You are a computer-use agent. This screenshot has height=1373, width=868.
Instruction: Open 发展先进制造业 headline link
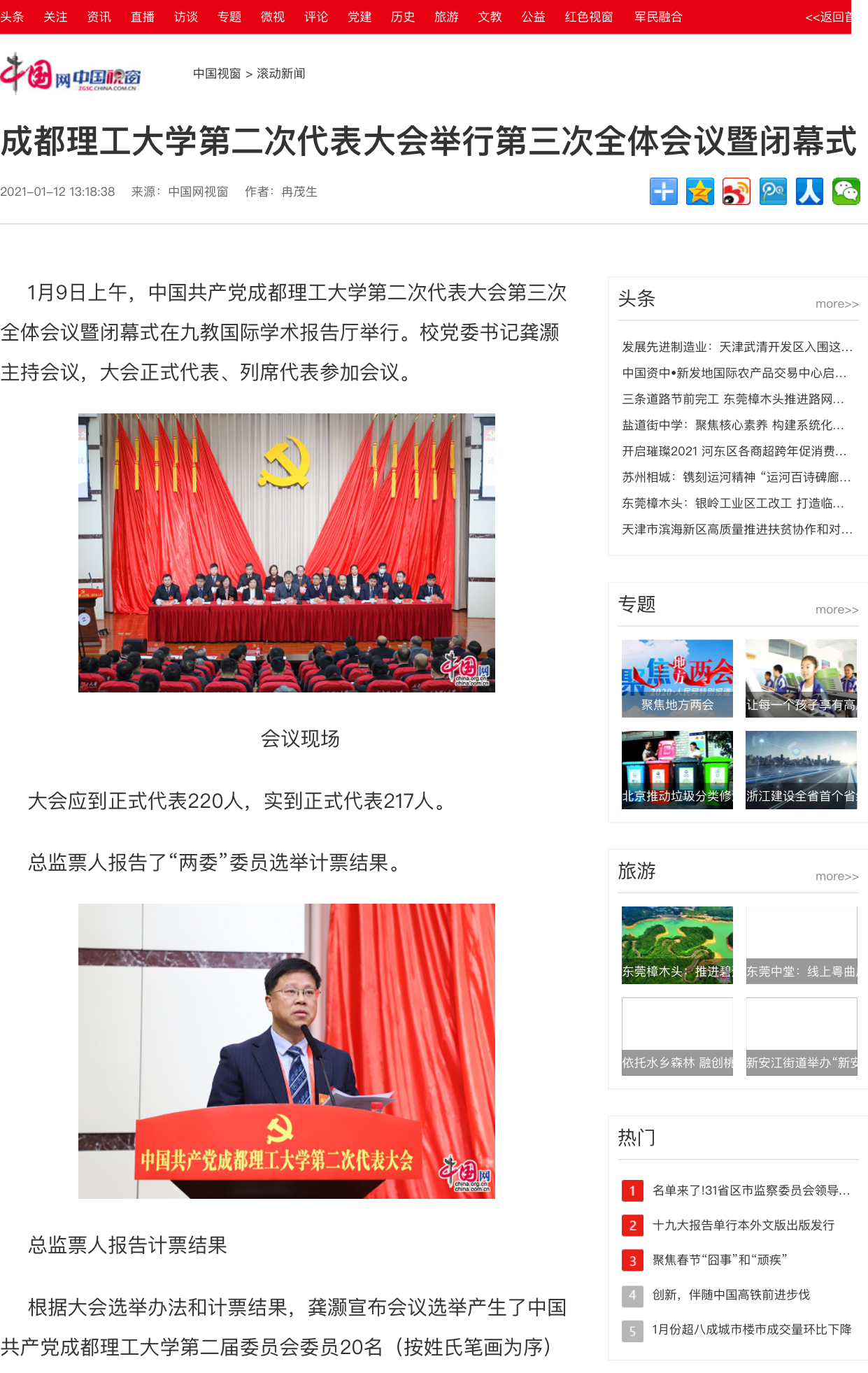[737, 346]
